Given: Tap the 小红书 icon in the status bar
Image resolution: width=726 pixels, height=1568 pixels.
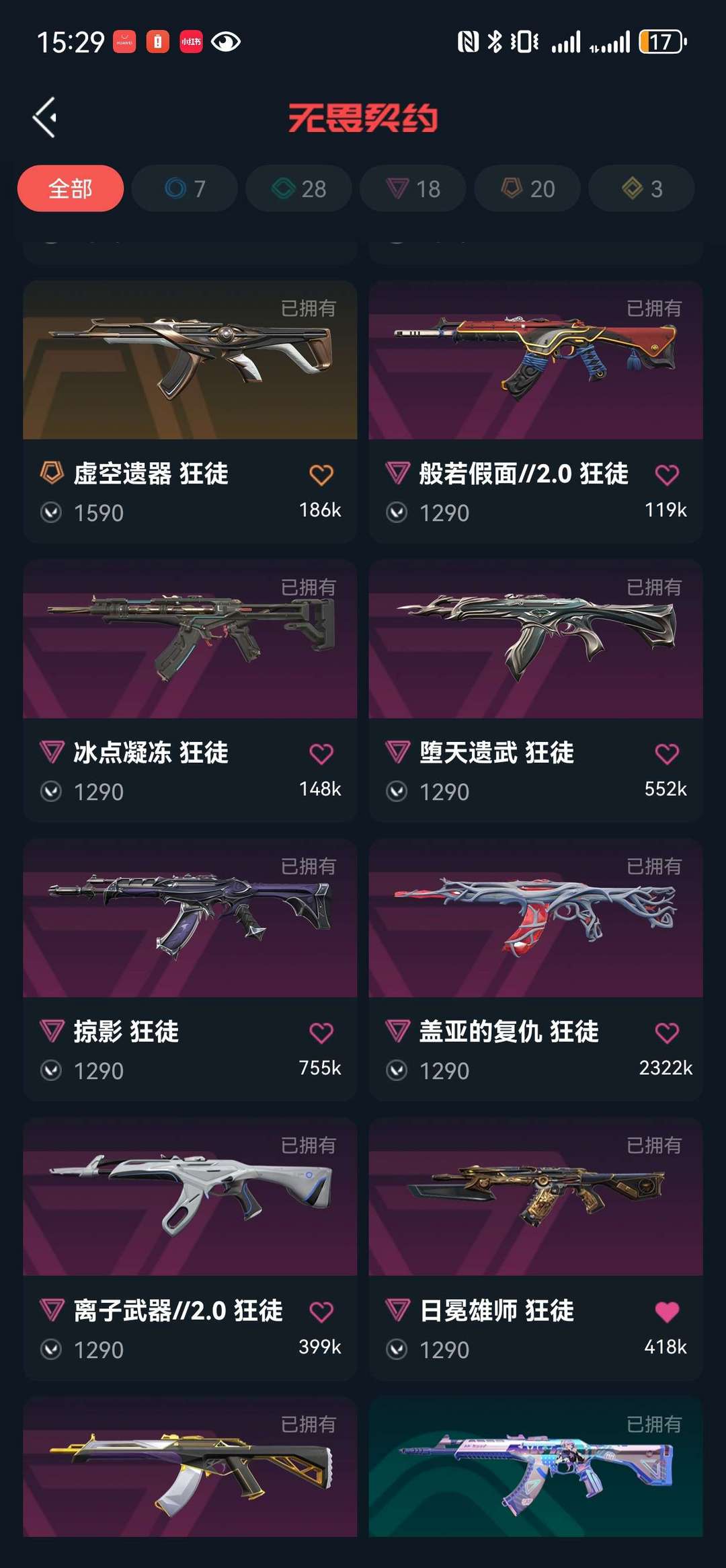Looking at the screenshot, I should pyautogui.click(x=190, y=42).
